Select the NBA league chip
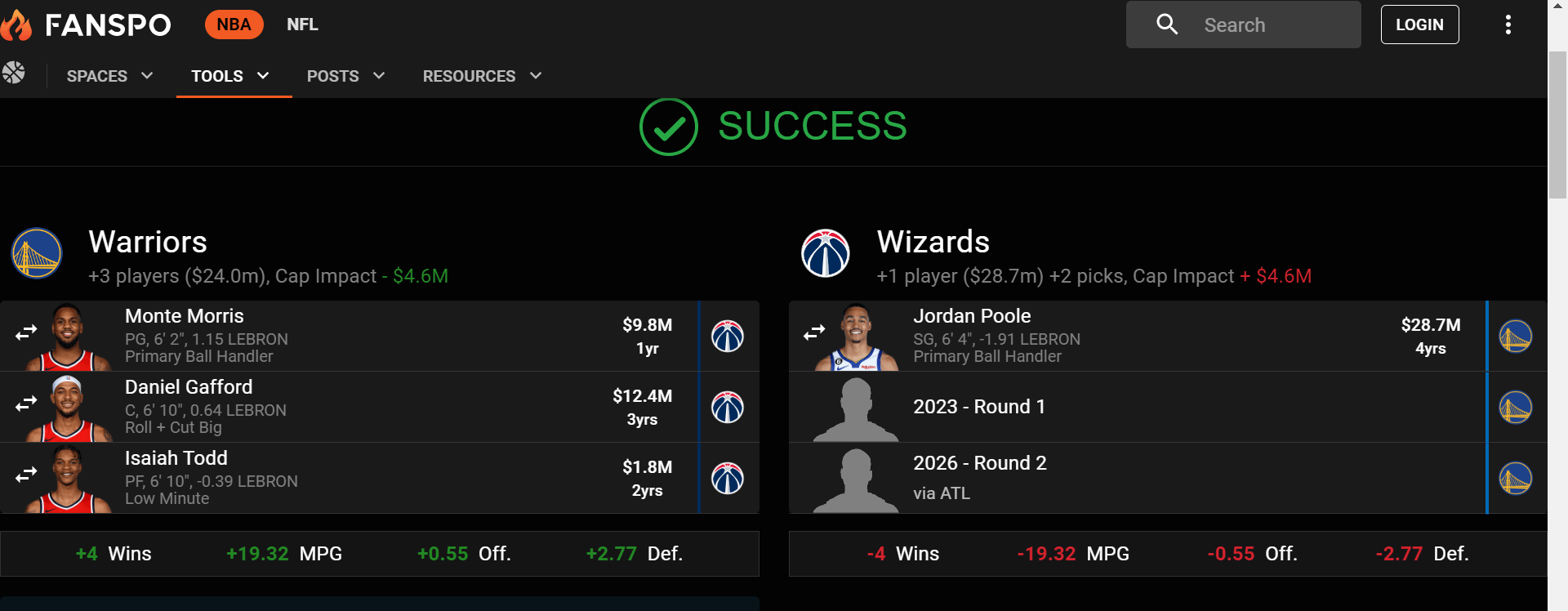 point(234,25)
